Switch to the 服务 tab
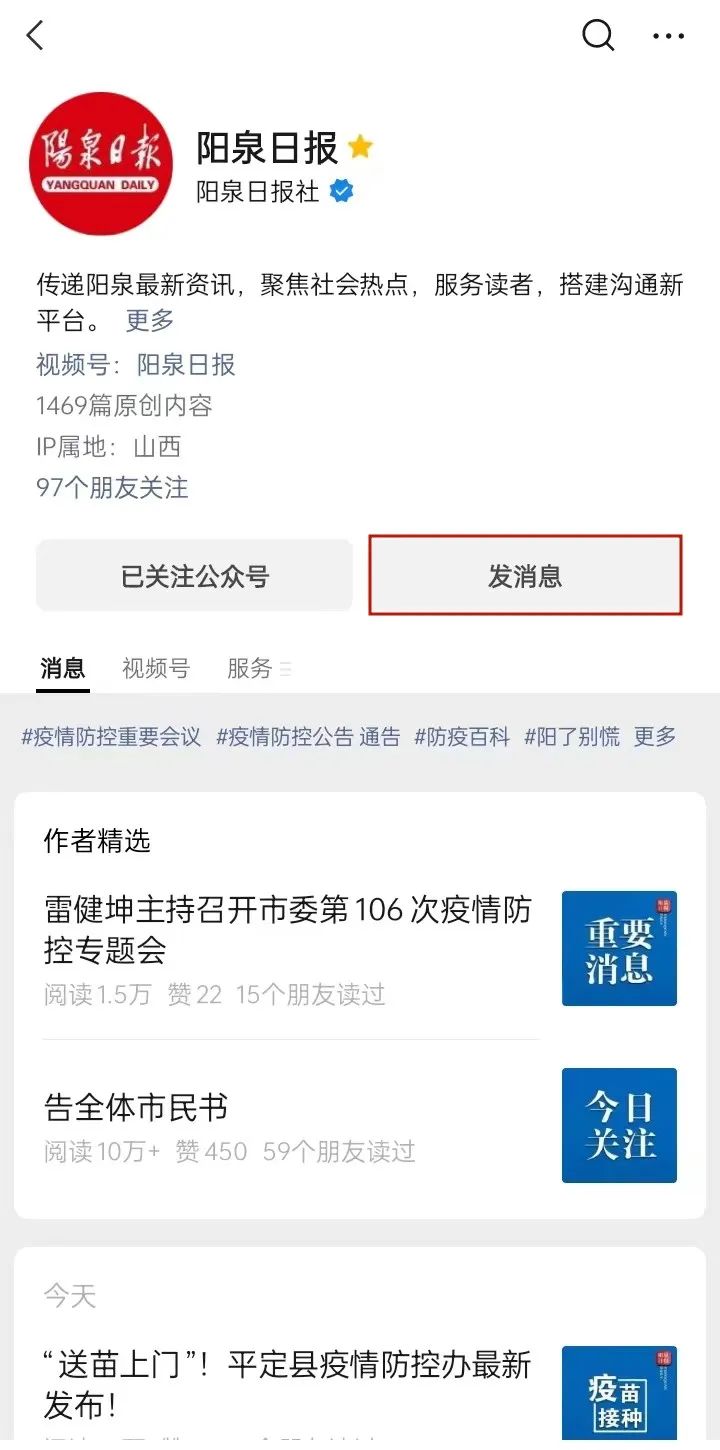Image resolution: width=720 pixels, height=1450 pixels. point(250,668)
